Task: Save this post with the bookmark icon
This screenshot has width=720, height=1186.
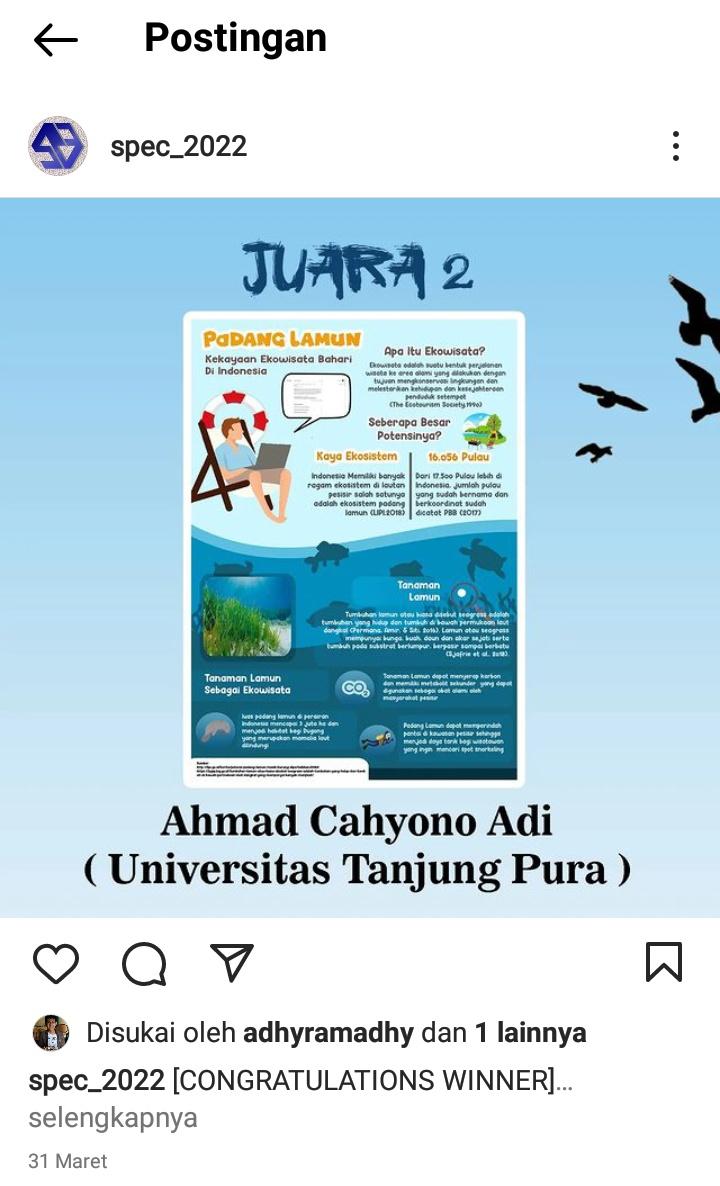Action: 664,963
